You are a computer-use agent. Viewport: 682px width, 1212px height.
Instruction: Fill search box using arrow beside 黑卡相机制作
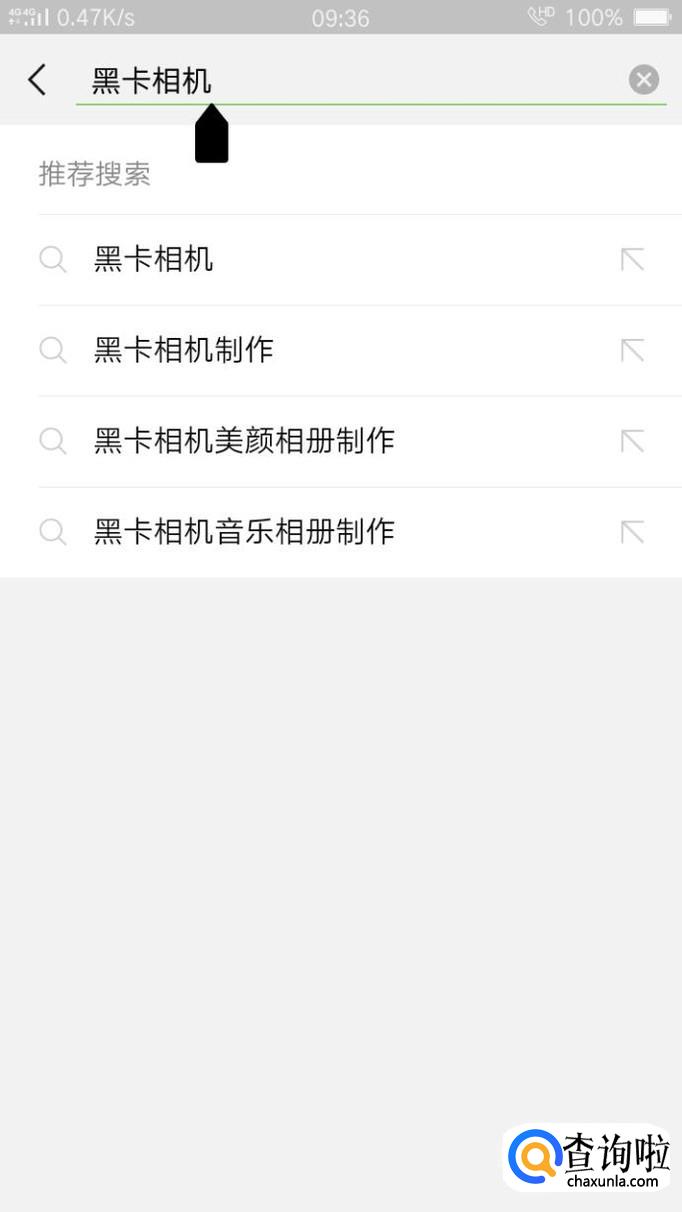coord(632,350)
